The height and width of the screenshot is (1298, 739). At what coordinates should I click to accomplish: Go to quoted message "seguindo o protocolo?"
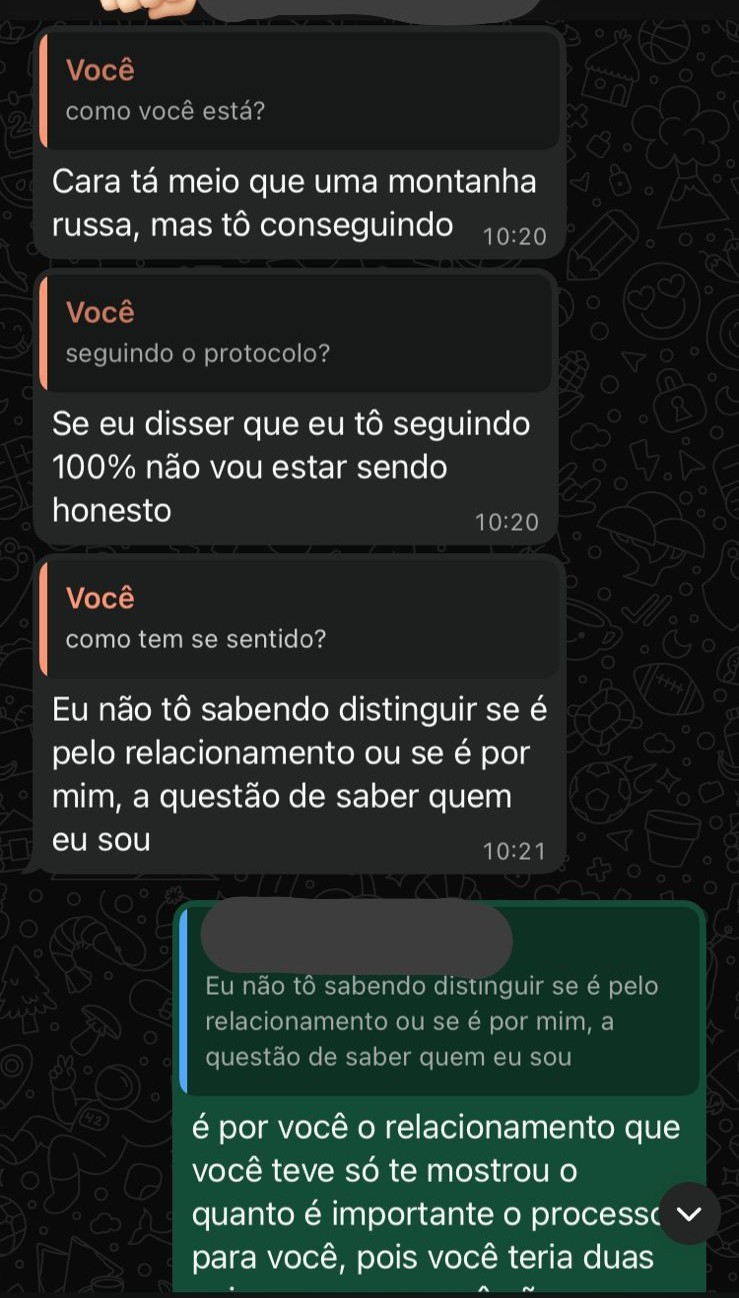point(296,333)
